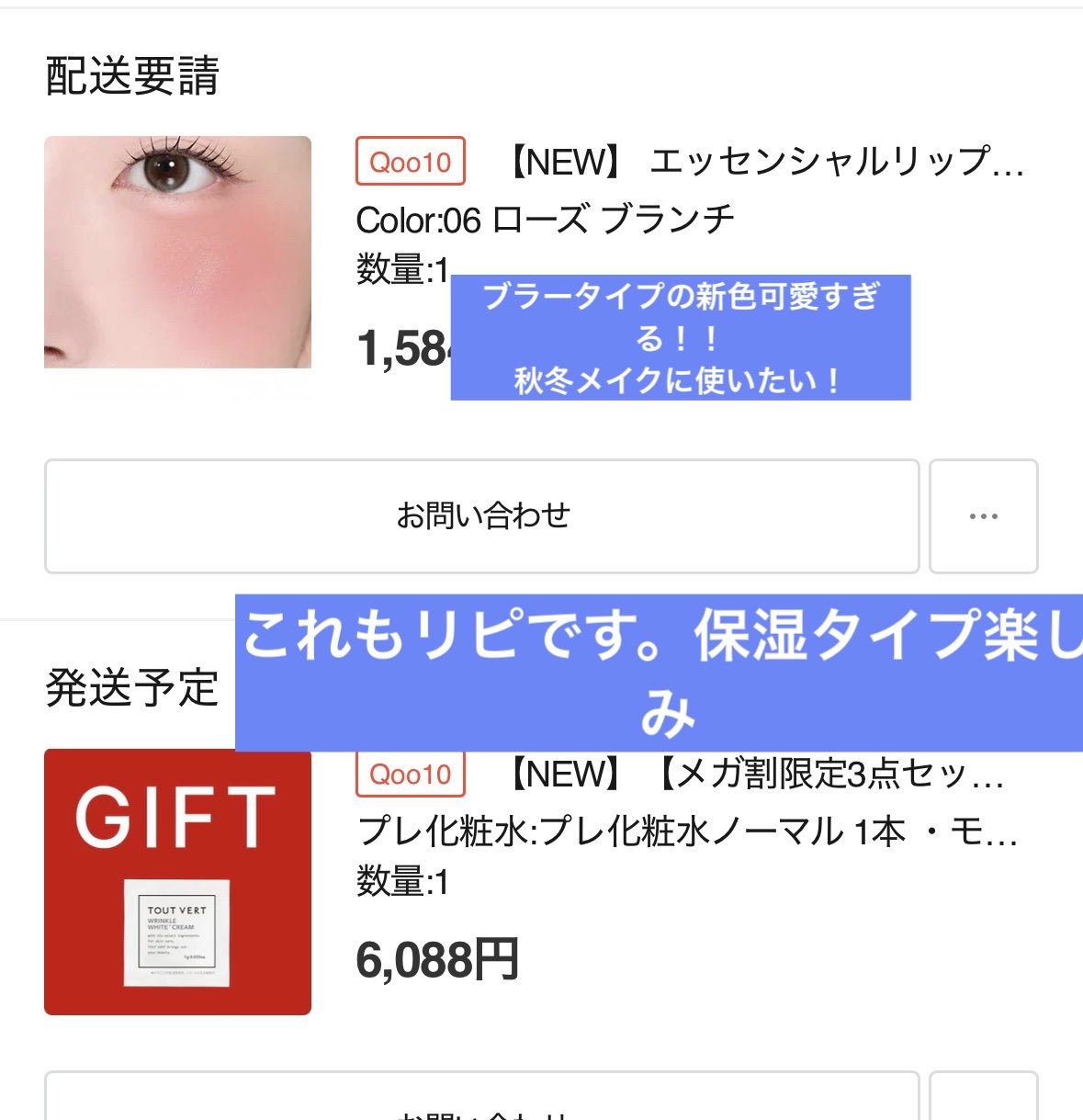Screen dimensions: 1083x1120
Task: Open the エッセンシャルリップ product image
Action: (177, 253)
